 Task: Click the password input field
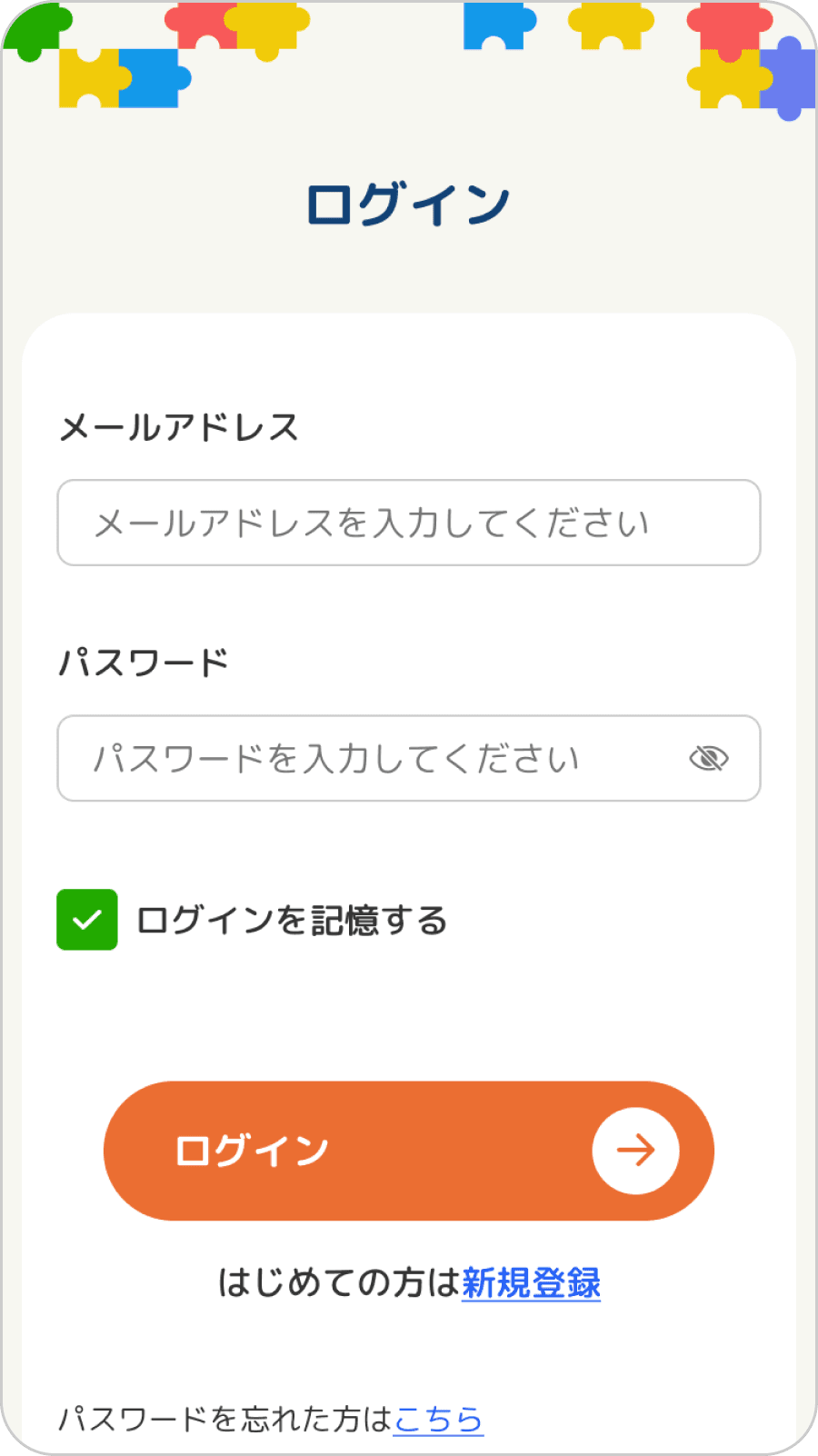click(364, 758)
